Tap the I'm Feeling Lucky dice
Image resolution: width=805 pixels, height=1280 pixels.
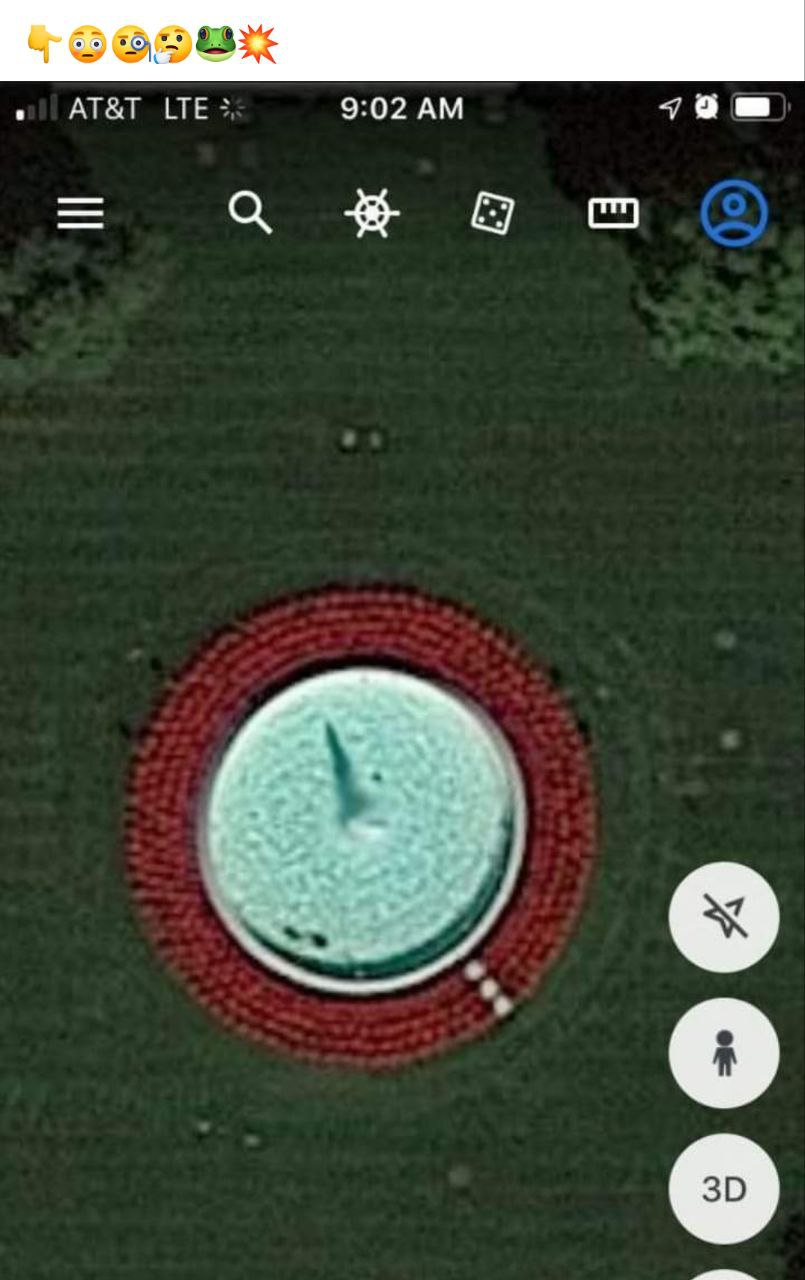pyautogui.click(x=493, y=213)
